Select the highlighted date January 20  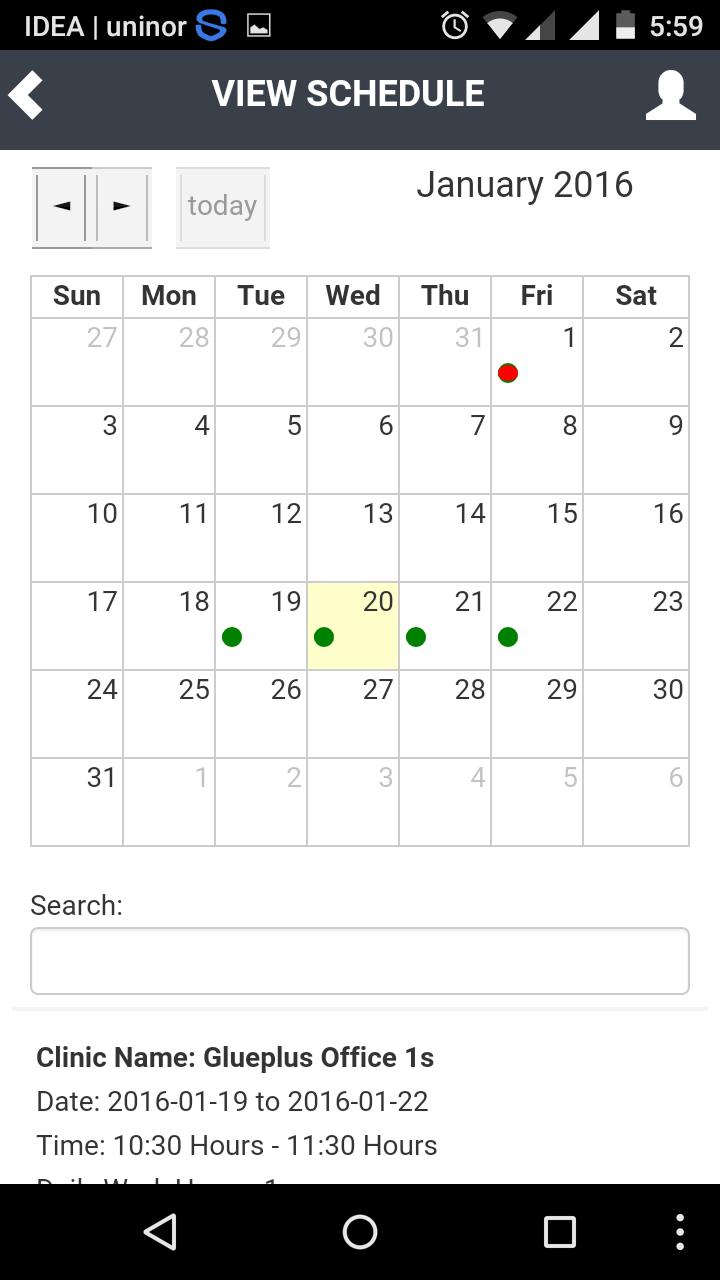[353, 625]
